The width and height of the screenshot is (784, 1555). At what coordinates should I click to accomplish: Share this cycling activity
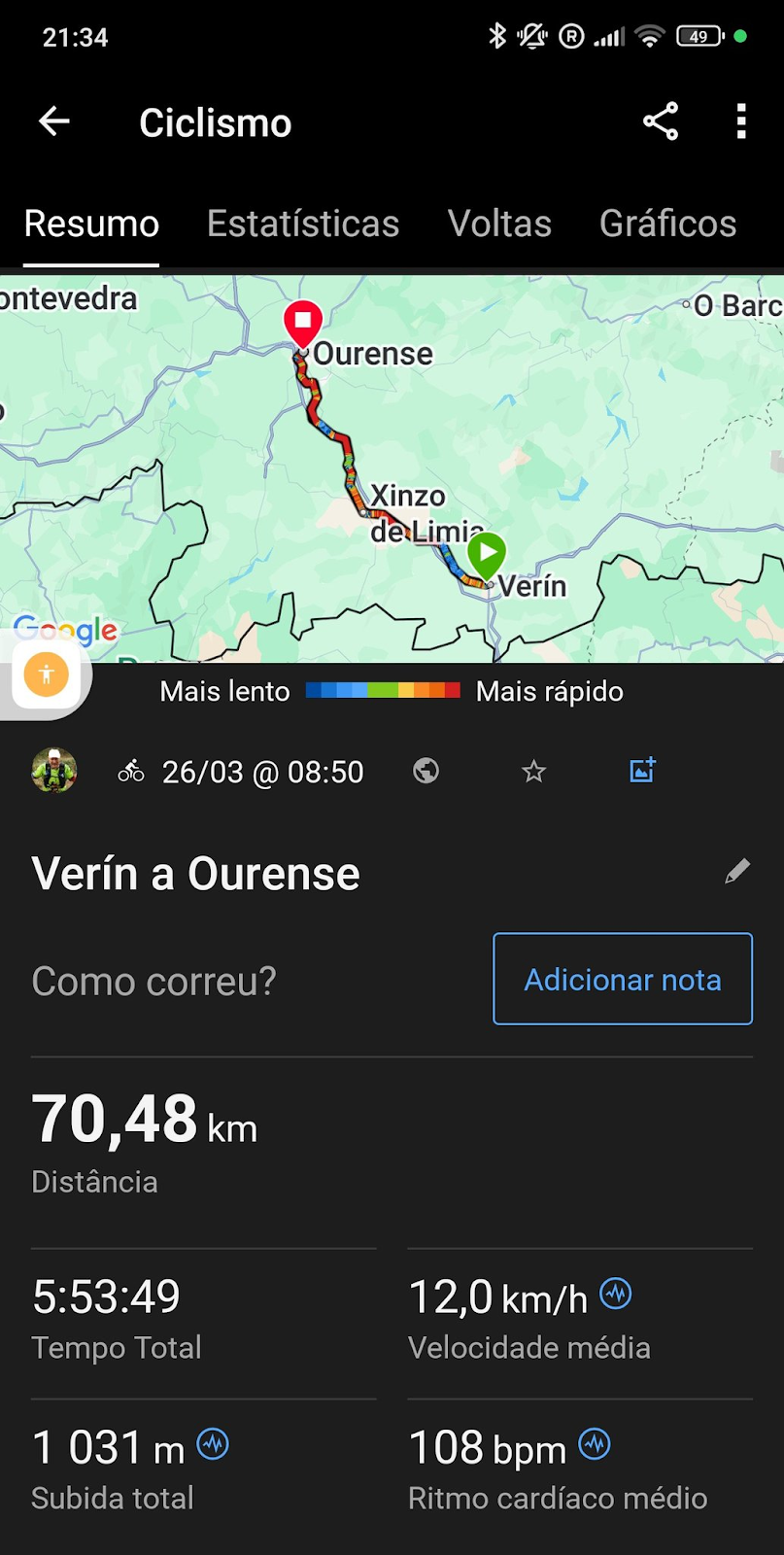pyautogui.click(x=661, y=122)
